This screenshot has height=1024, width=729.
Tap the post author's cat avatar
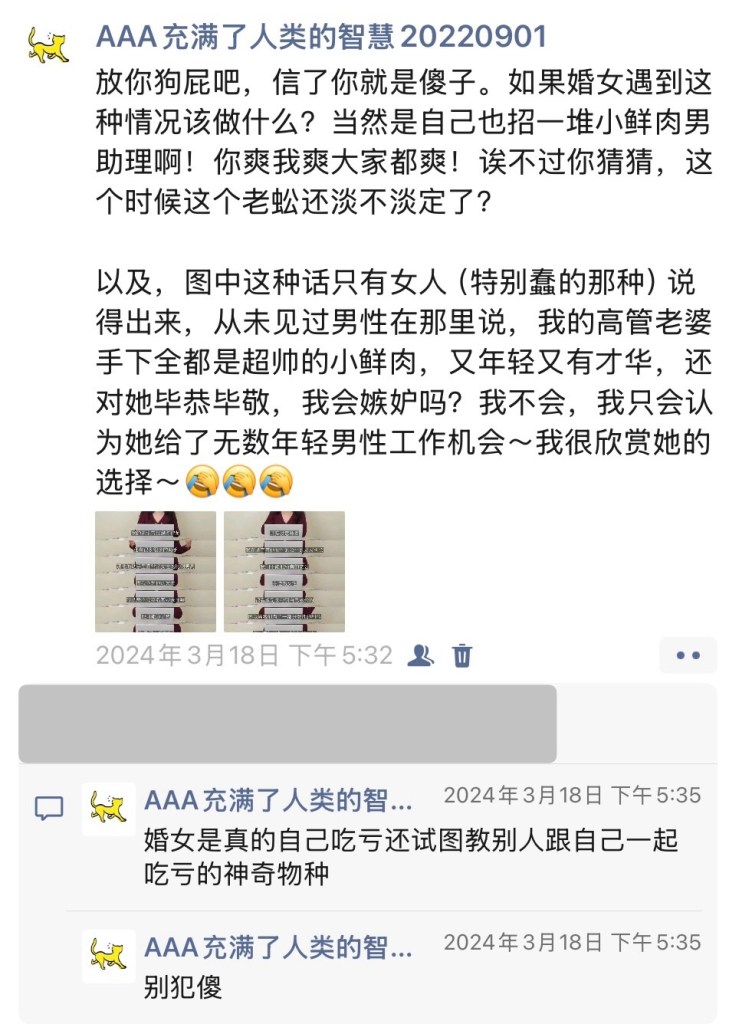(47, 45)
